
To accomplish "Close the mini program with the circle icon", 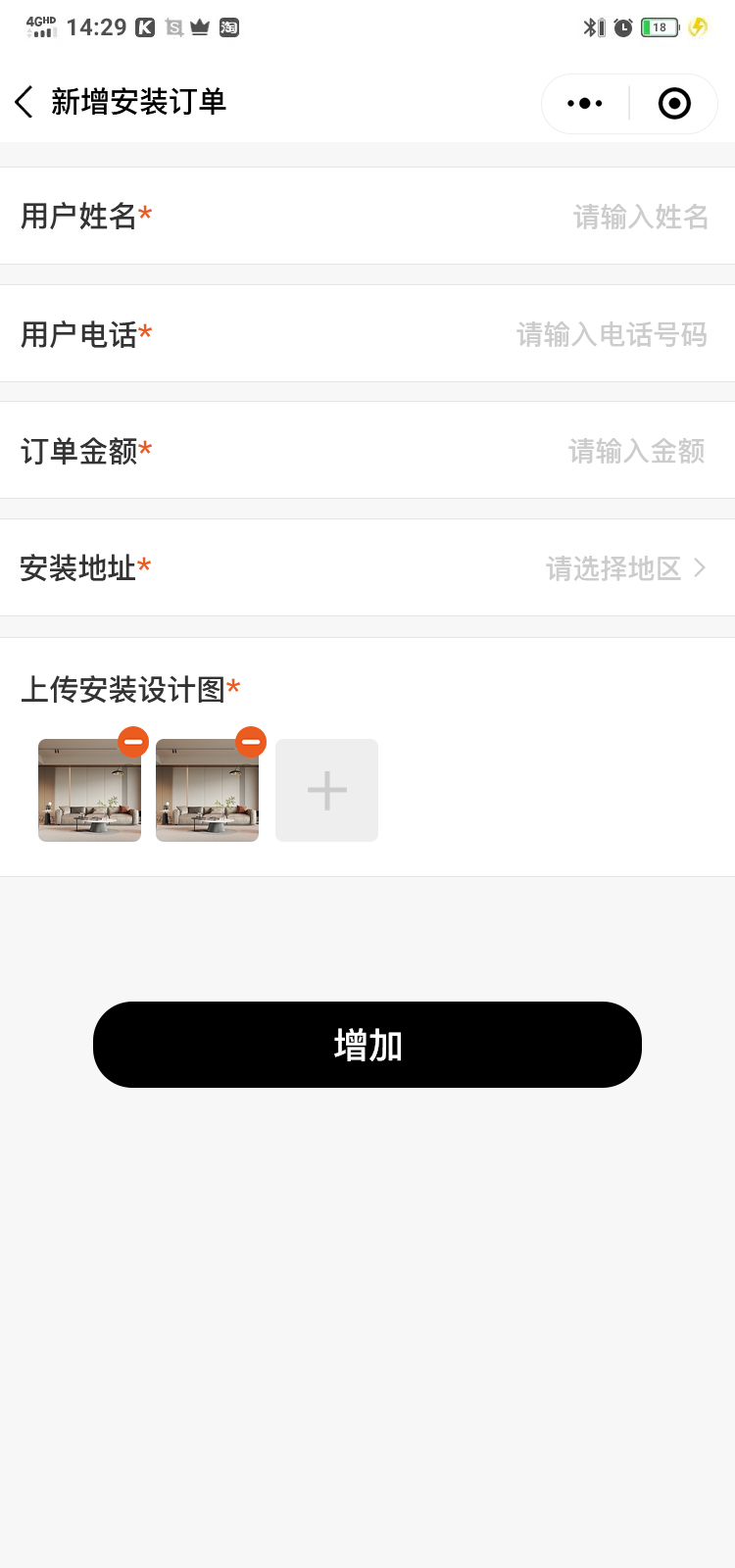I will (x=674, y=103).
